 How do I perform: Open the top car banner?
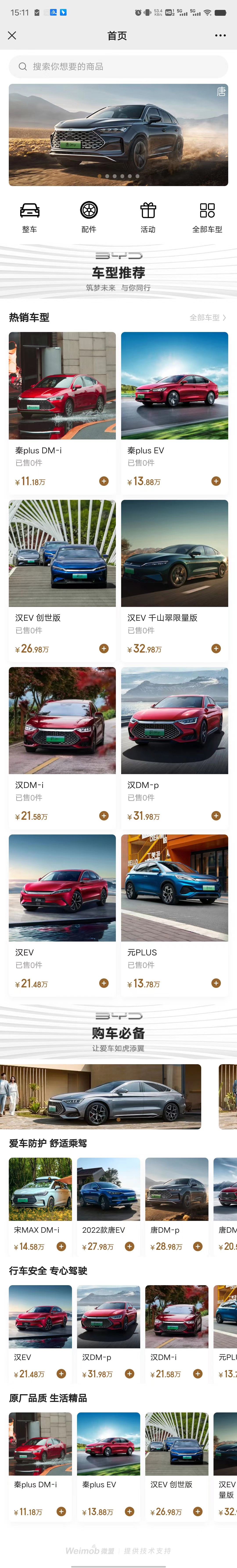coord(118,135)
